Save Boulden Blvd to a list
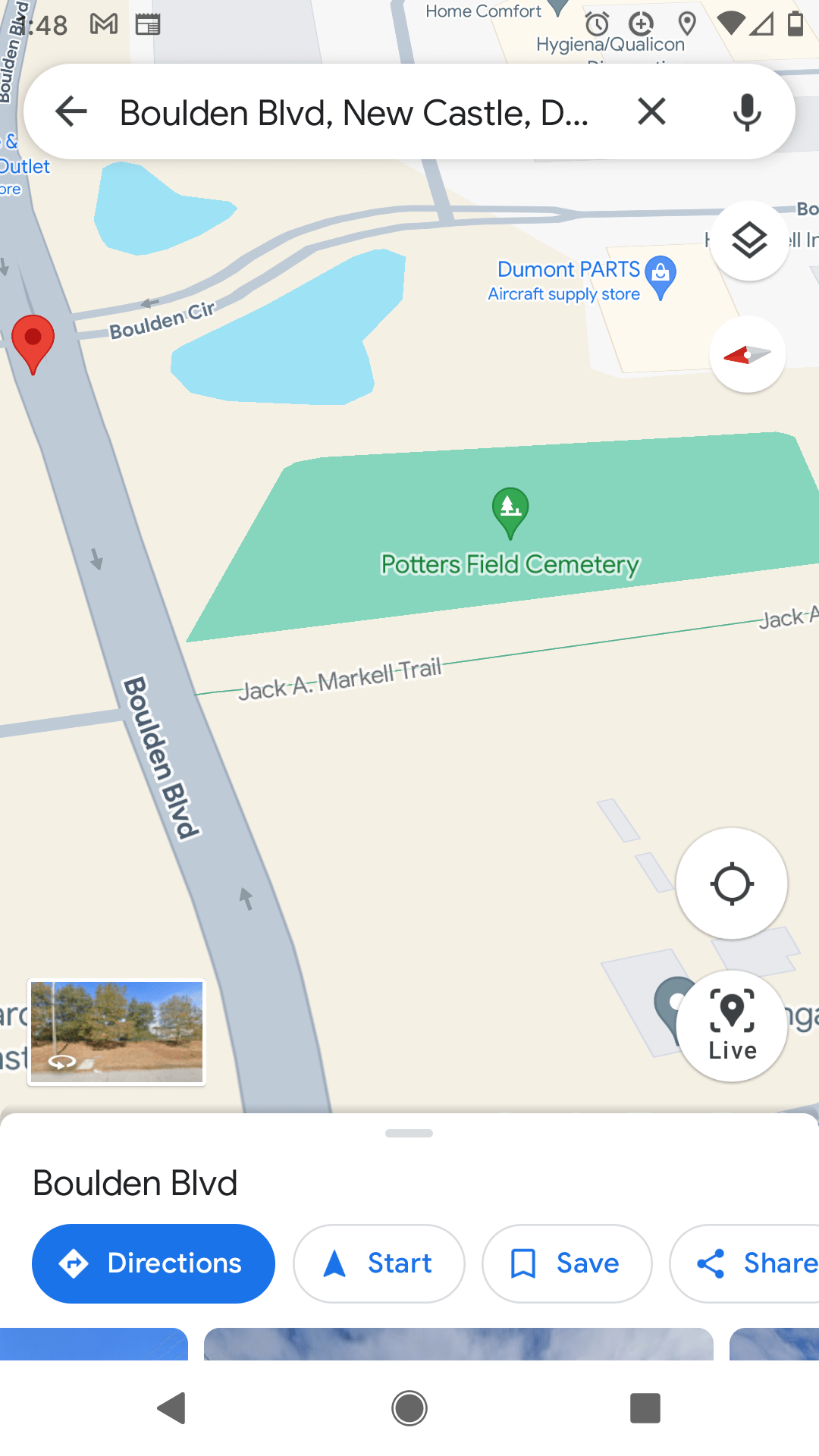This screenshot has width=819, height=1456. point(566,1263)
